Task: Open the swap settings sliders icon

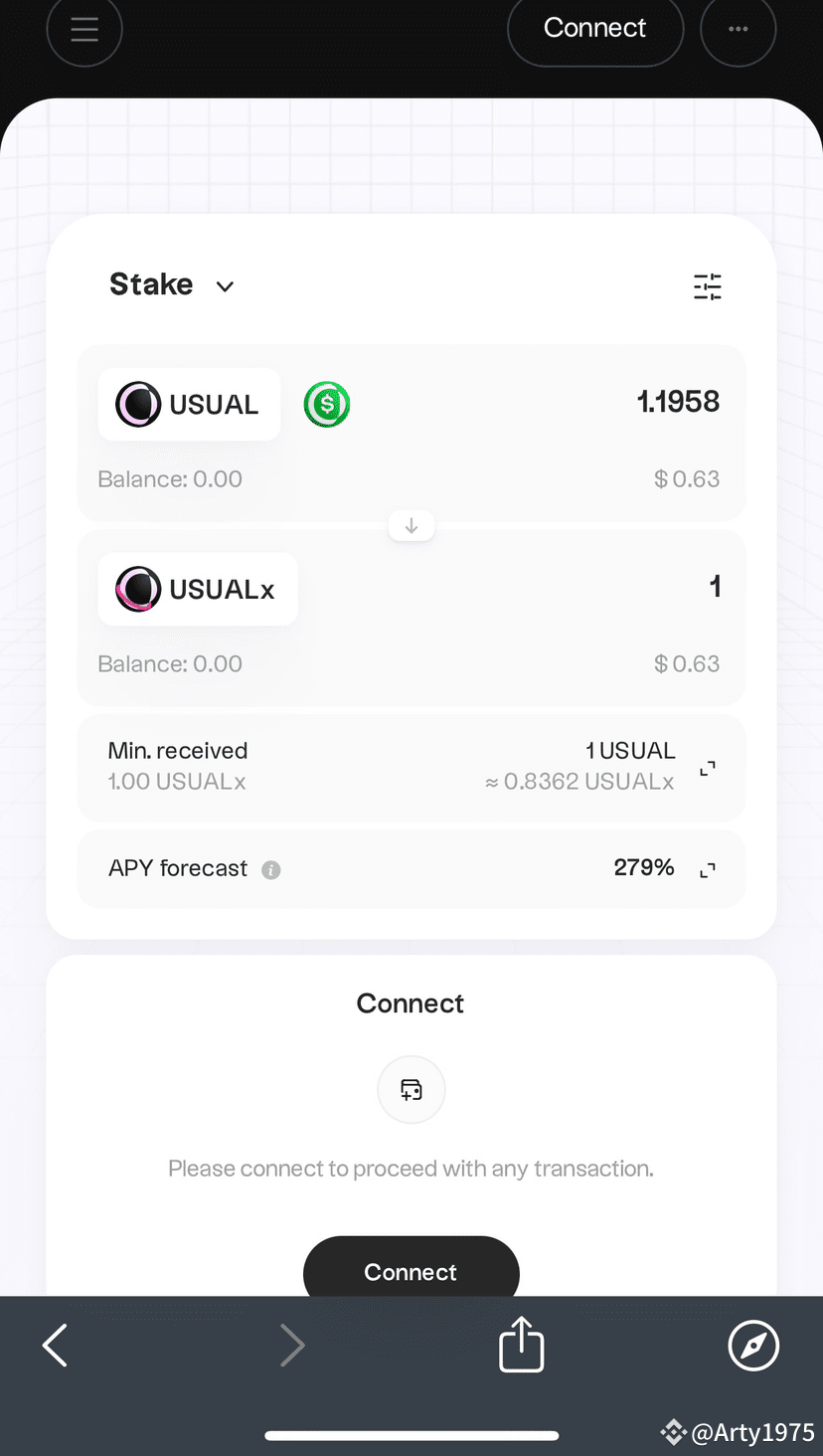Action: pyautogui.click(x=707, y=286)
